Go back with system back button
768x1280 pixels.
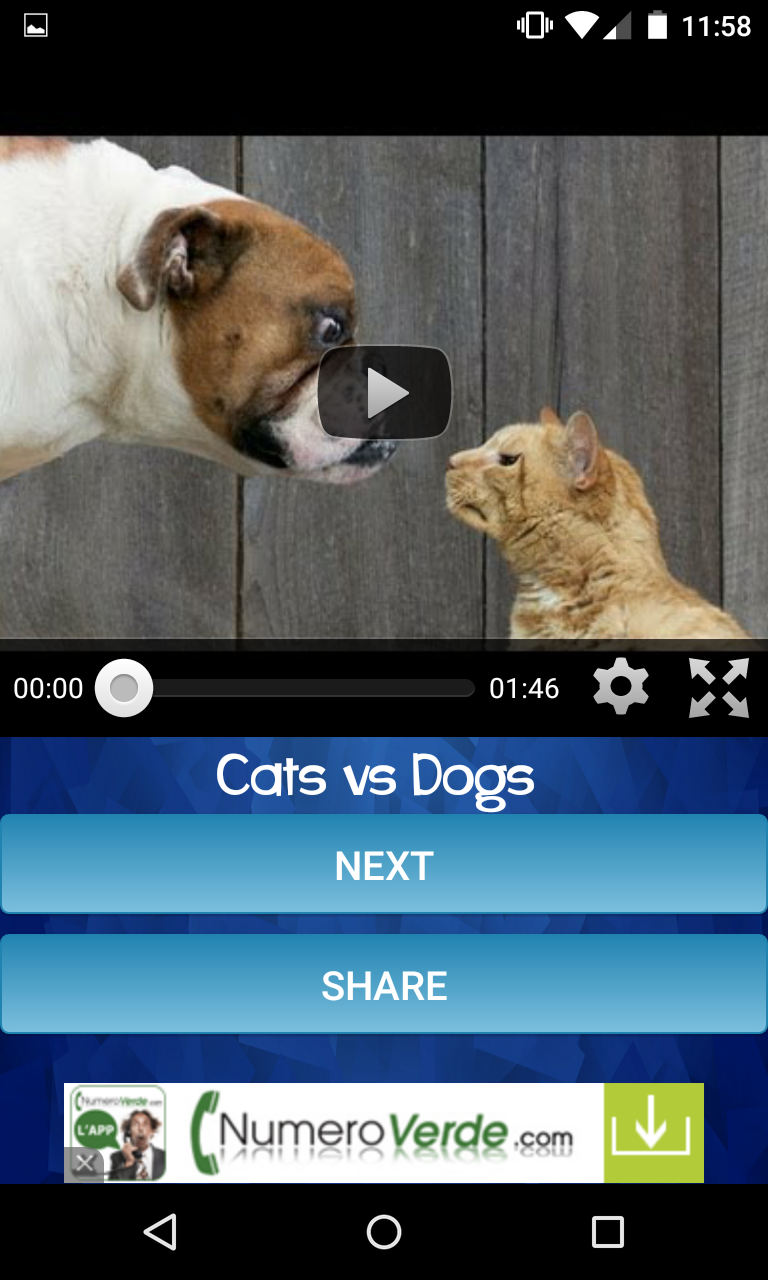point(160,1232)
